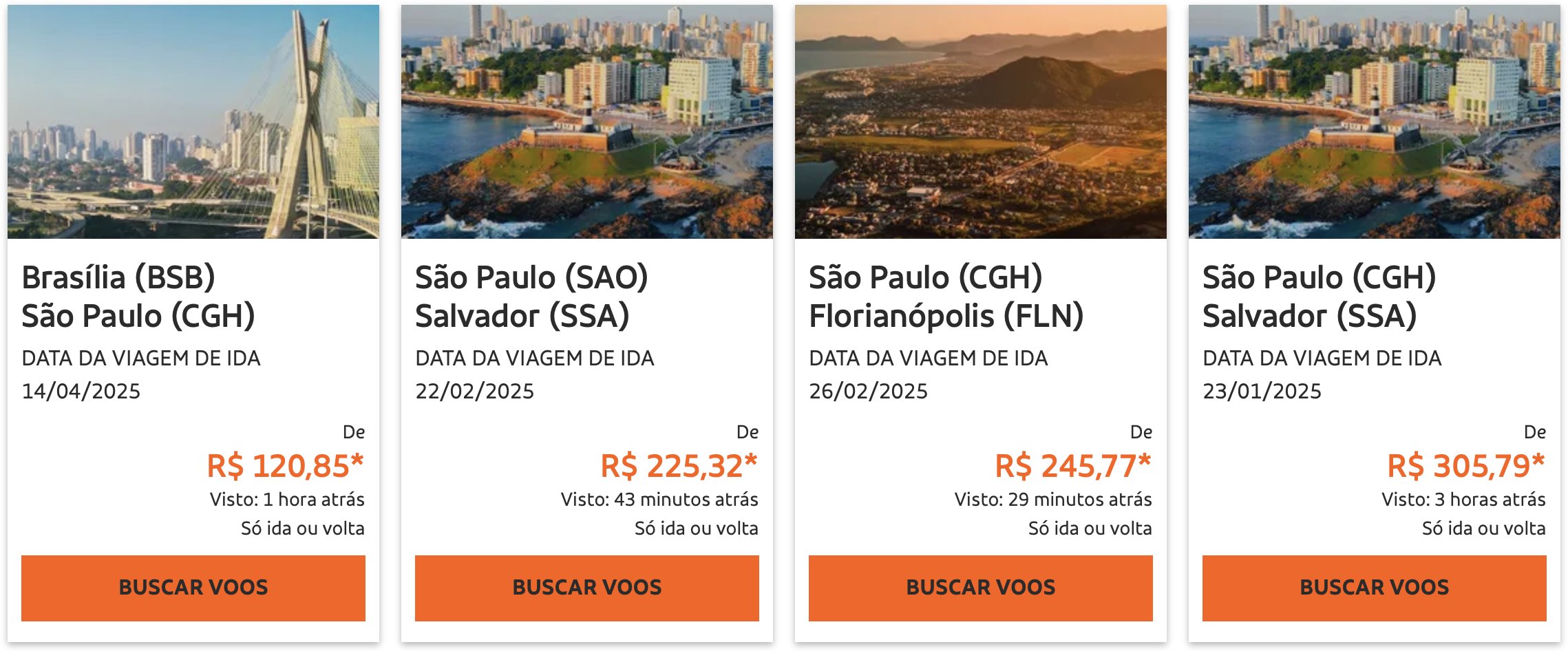Open the Brasília (BSB) to São Paulo card photo
Viewport: 1568px width, 651px height.
pos(193,122)
